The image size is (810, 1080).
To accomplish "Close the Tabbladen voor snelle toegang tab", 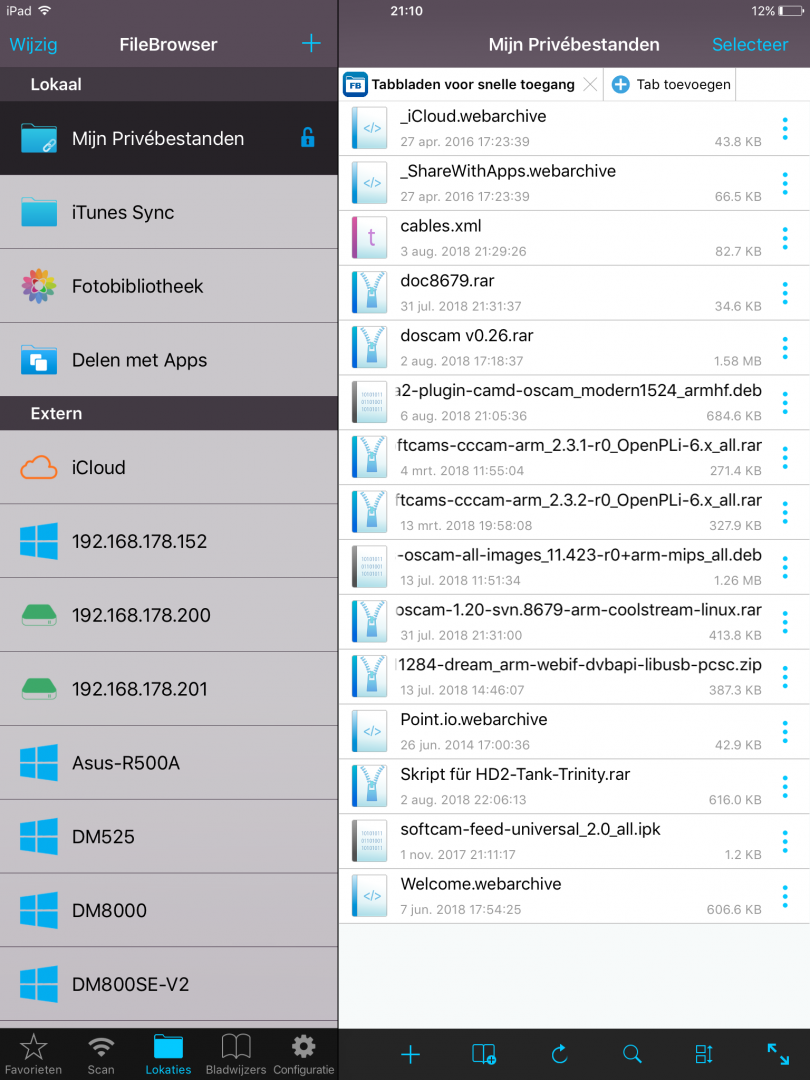I will (x=590, y=85).
